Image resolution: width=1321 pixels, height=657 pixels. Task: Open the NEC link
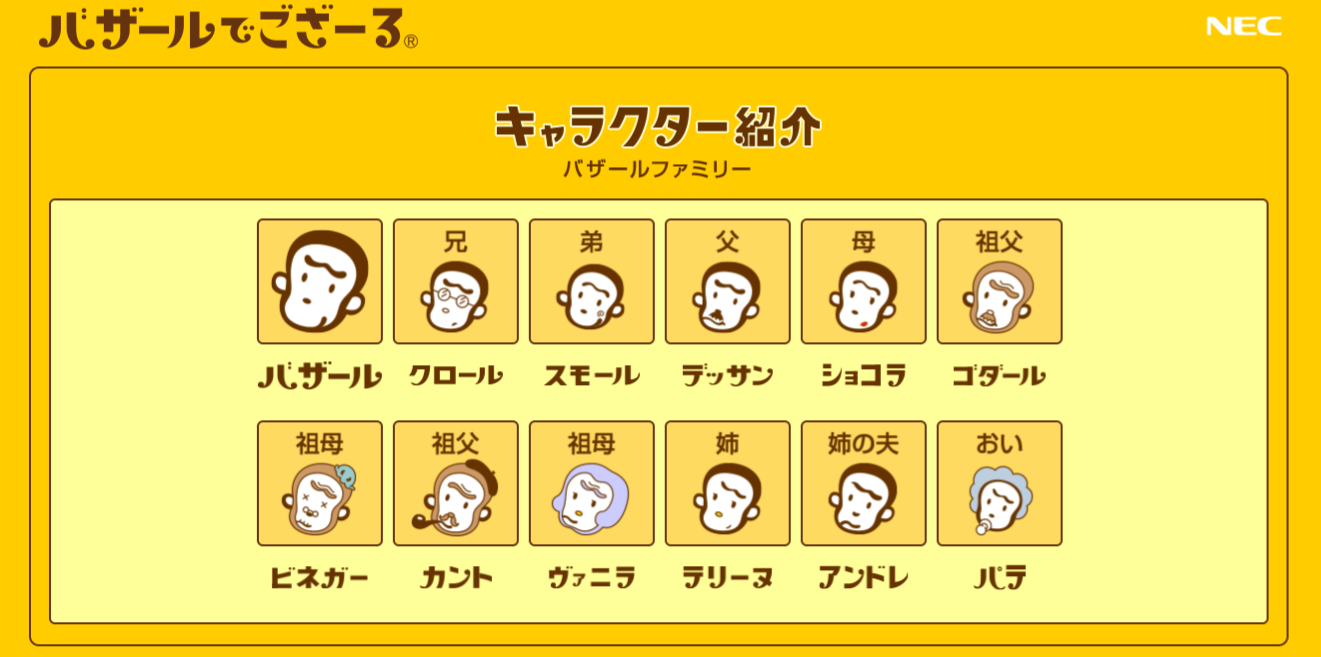point(1243,27)
